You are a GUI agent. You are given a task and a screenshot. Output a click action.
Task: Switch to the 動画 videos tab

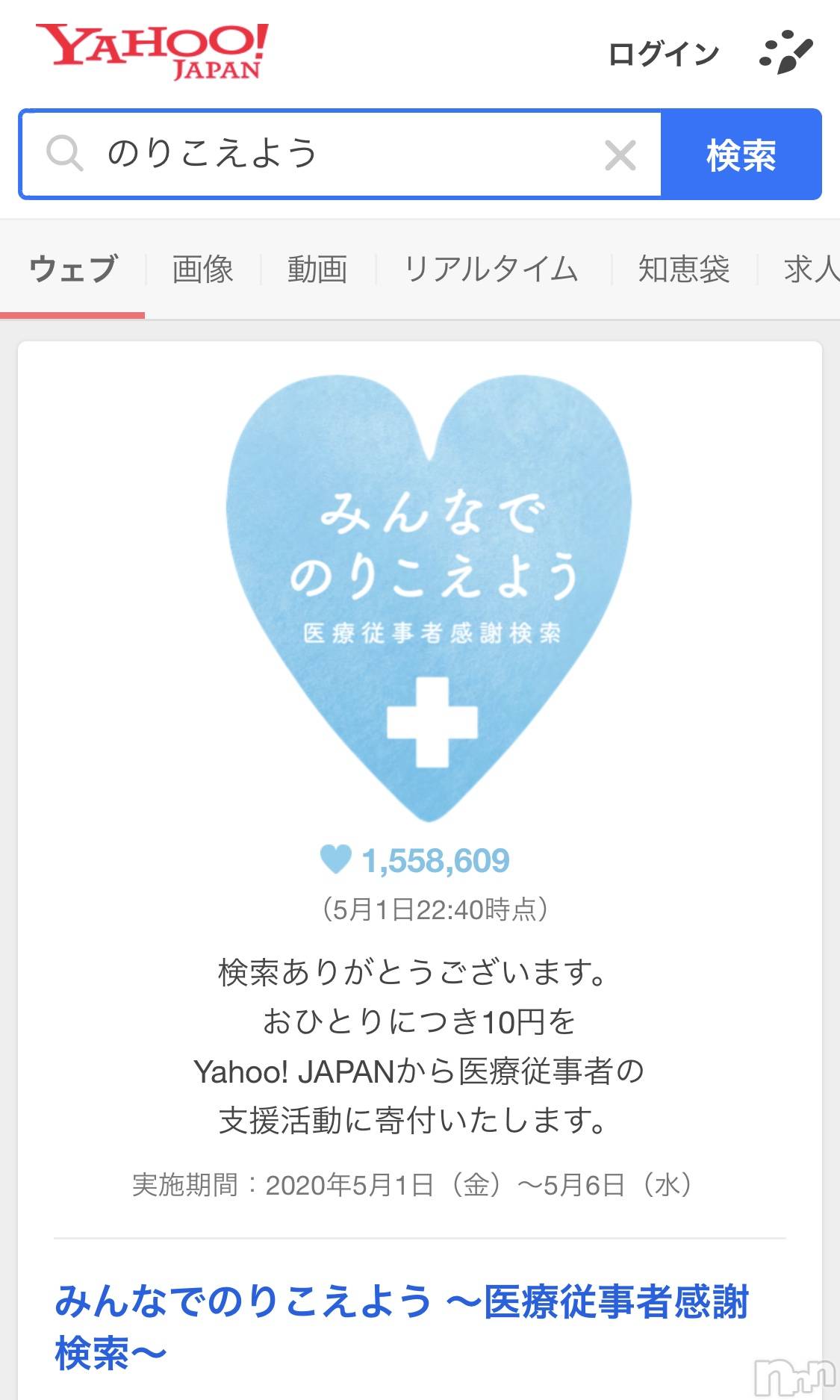click(x=317, y=269)
